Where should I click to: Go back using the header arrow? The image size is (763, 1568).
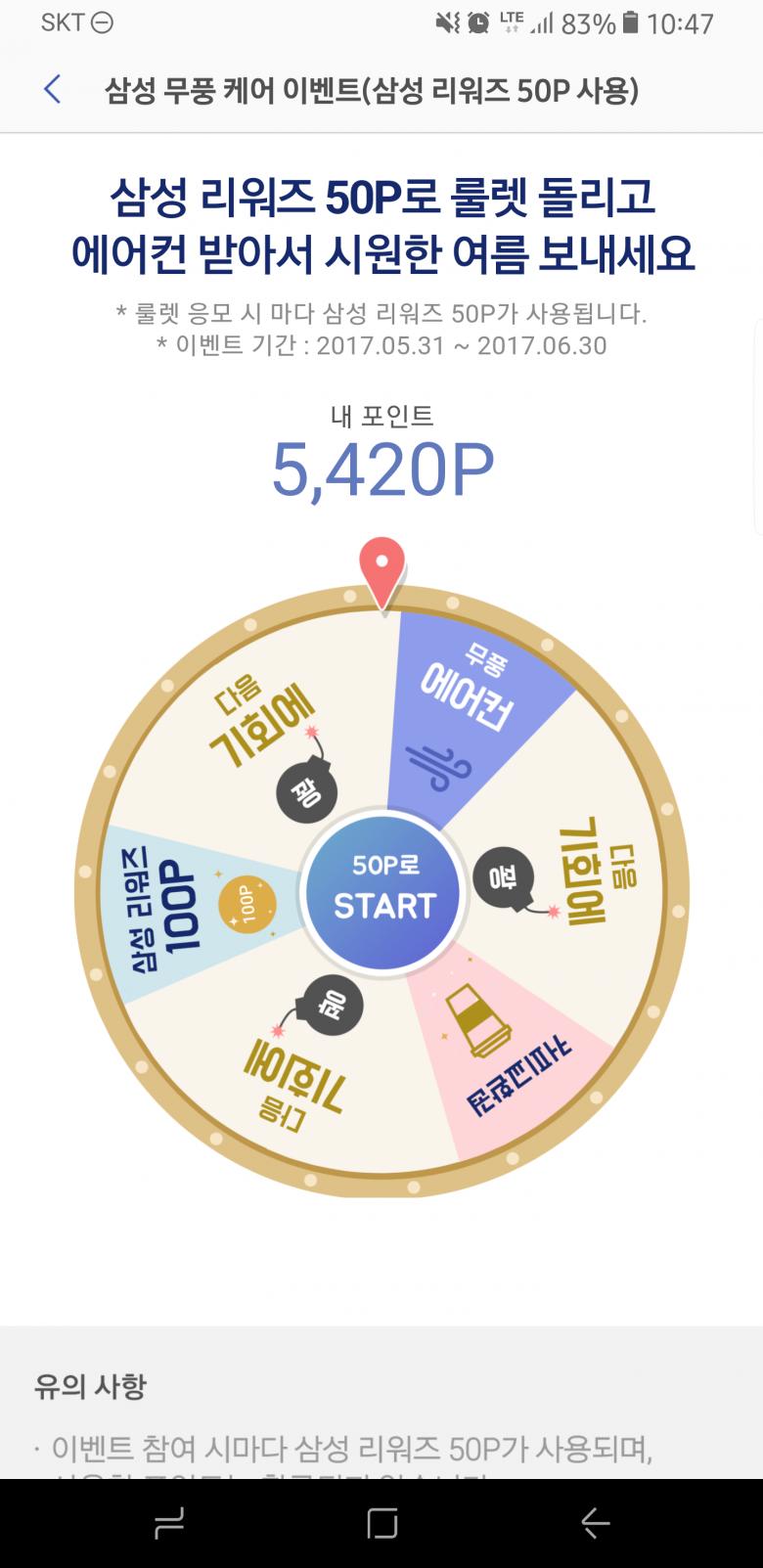coord(52,90)
